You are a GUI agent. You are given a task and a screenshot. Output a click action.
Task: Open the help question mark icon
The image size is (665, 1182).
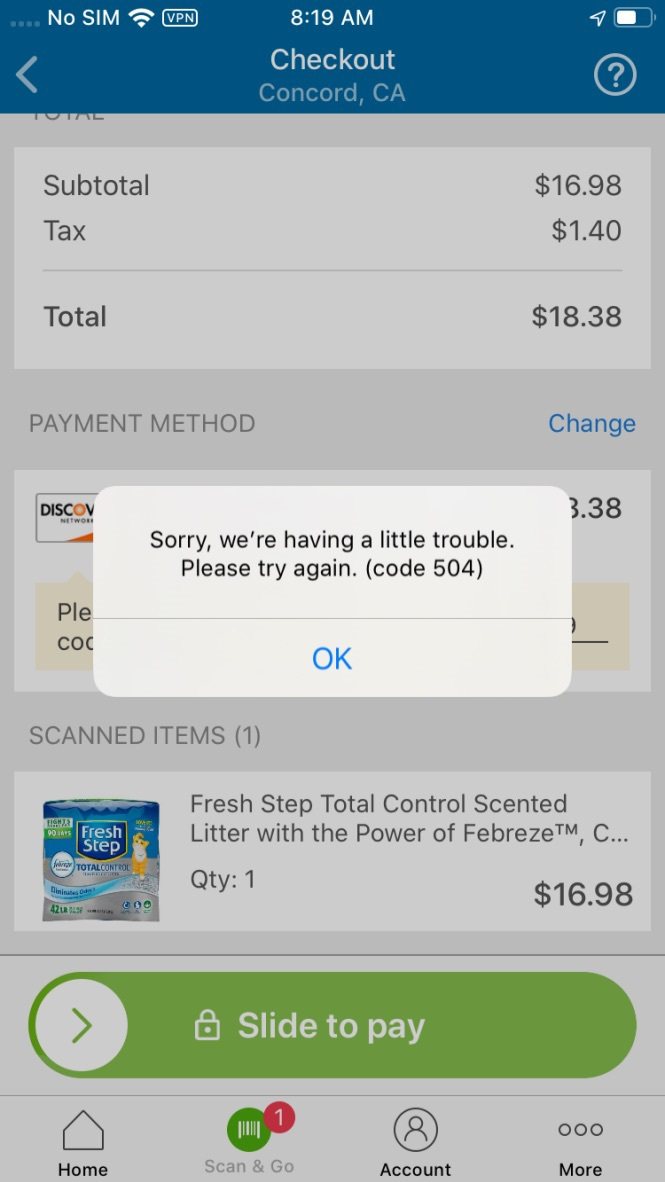tap(615, 75)
